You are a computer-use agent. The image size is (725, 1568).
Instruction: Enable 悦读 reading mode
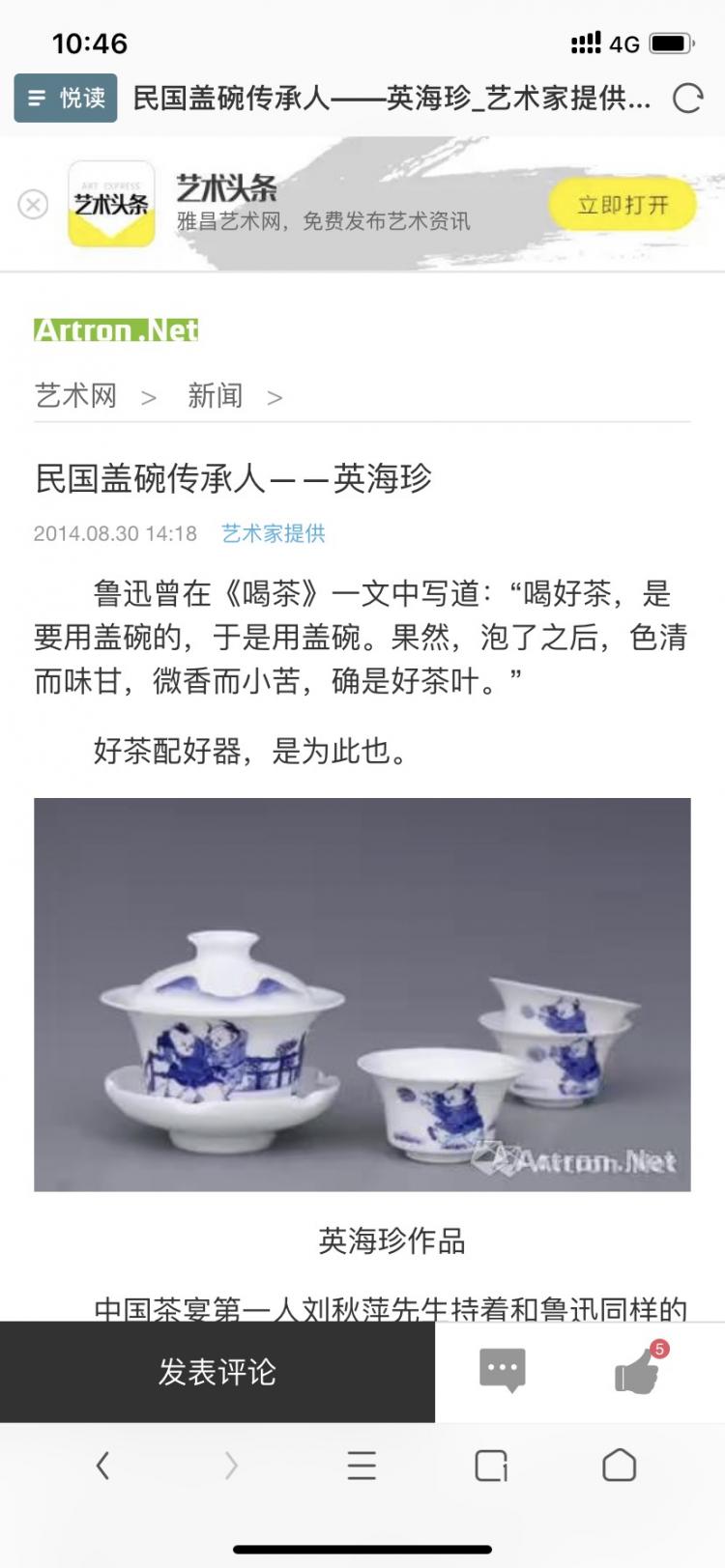pyautogui.click(x=66, y=98)
